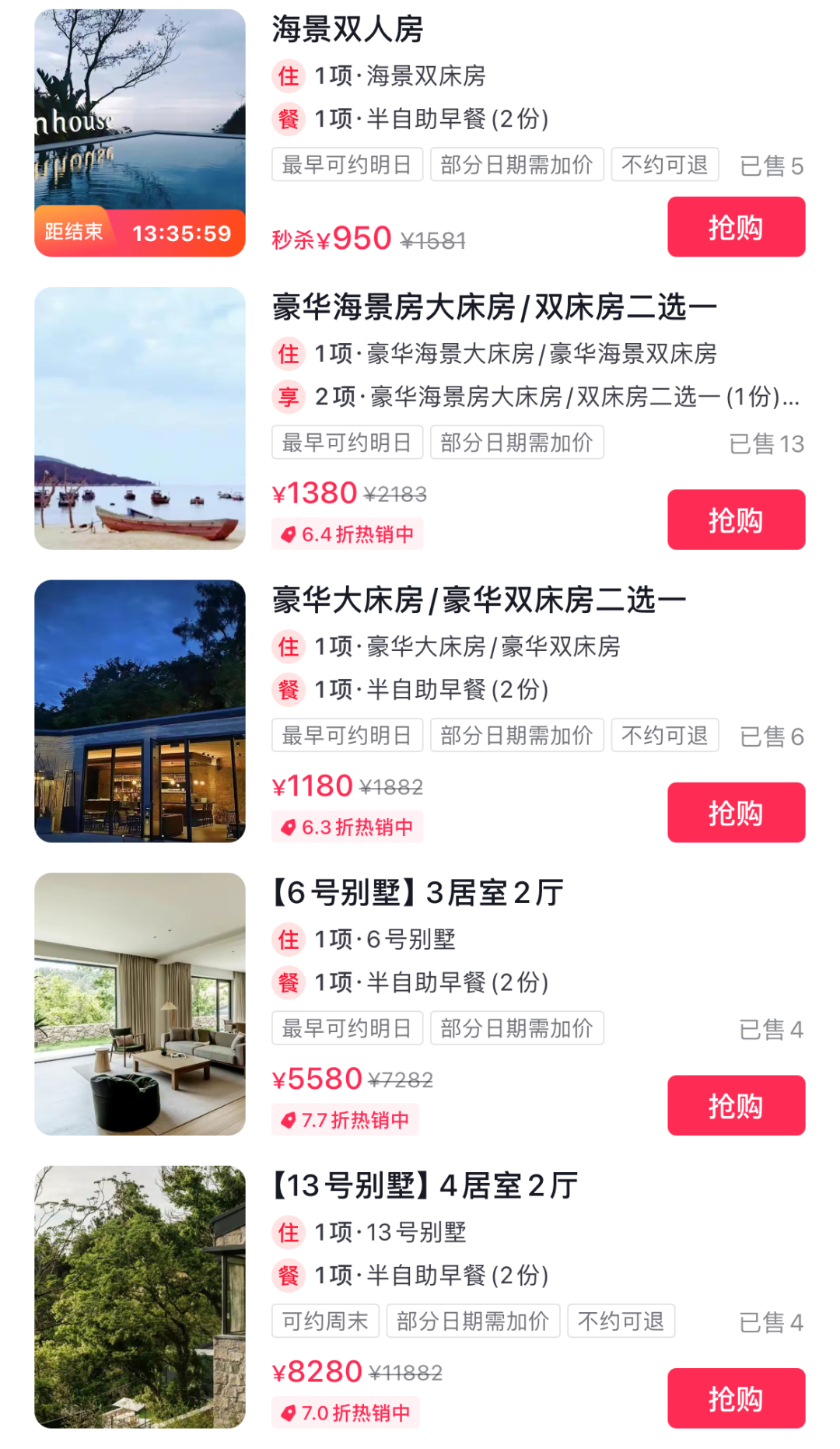Open the 13号别墅 trees photo
Image resolution: width=840 pixels, height=1449 pixels.
140,1297
